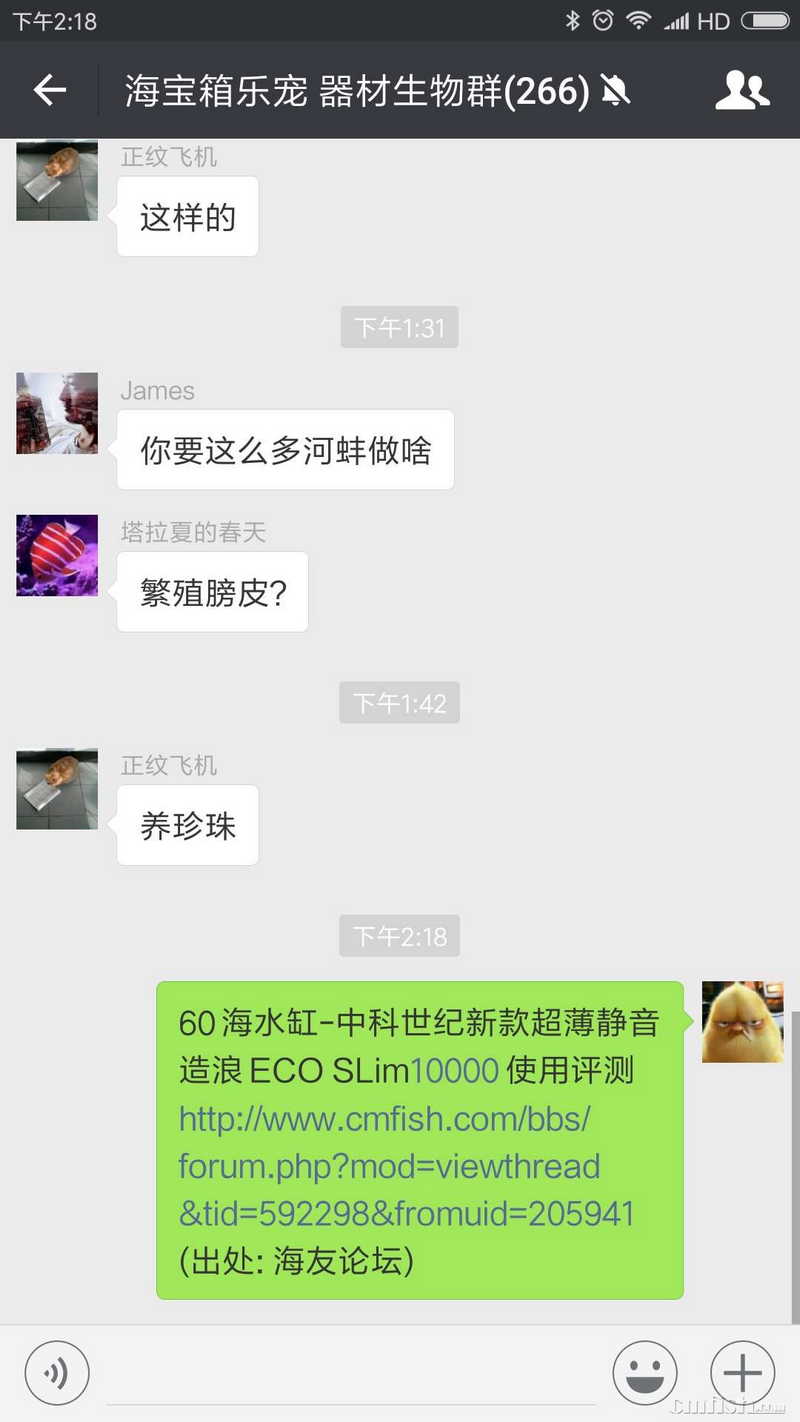The height and width of the screenshot is (1422, 800).
Task: Open the plus attachments menu
Action: pyautogui.click(x=742, y=1373)
